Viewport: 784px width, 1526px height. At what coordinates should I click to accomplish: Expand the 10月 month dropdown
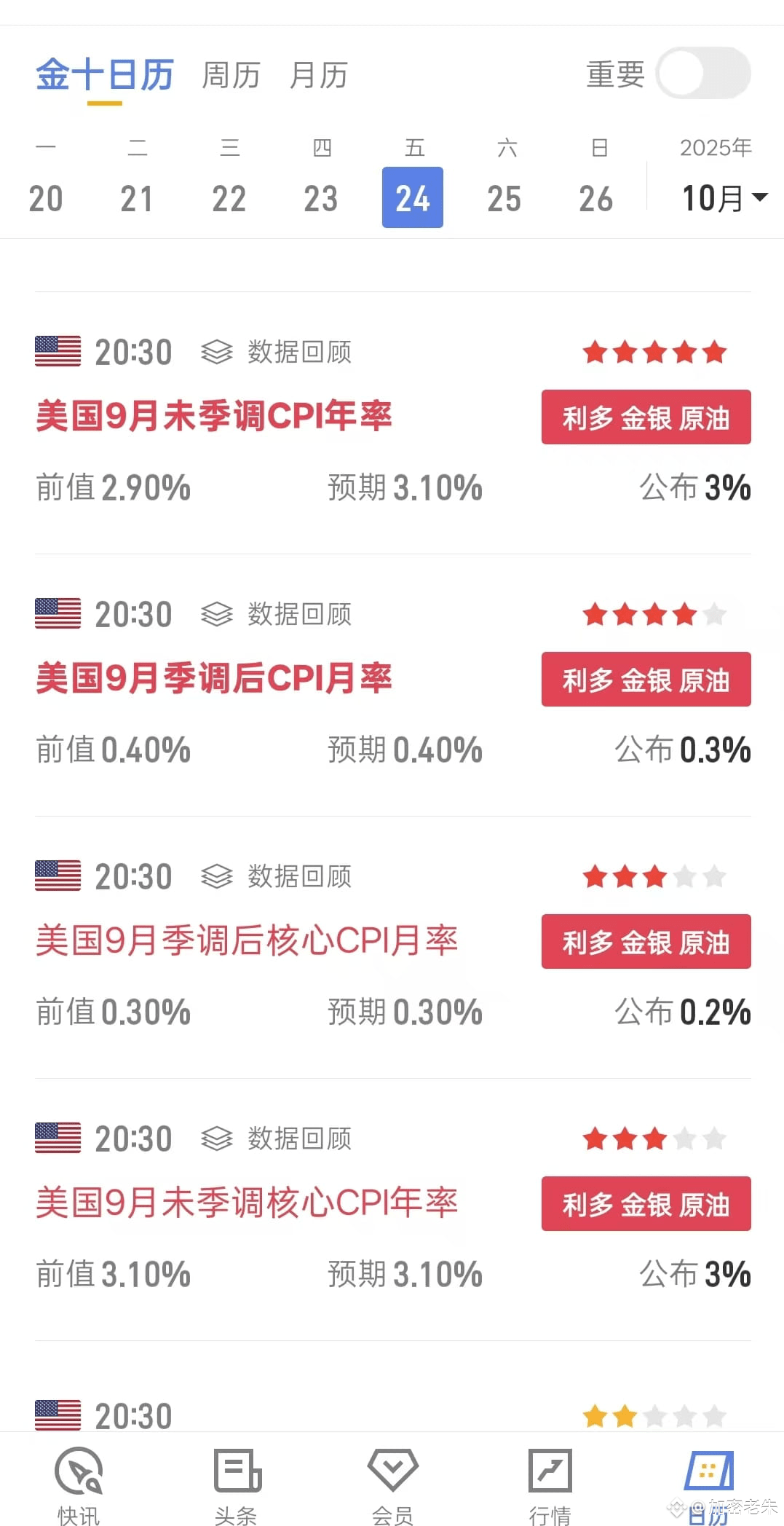(724, 197)
